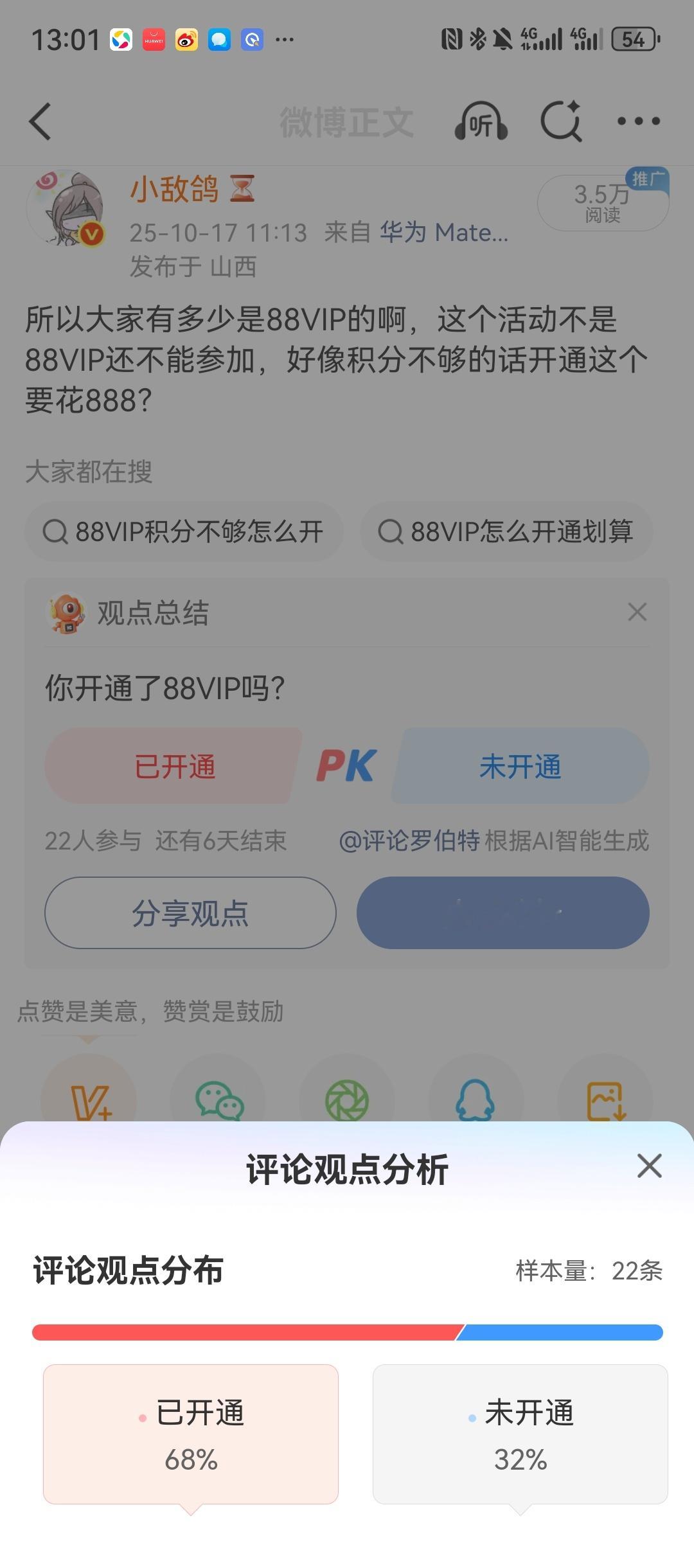
Task: Dismiss the 观点总结 card
Action: click(x=637, y=612)
